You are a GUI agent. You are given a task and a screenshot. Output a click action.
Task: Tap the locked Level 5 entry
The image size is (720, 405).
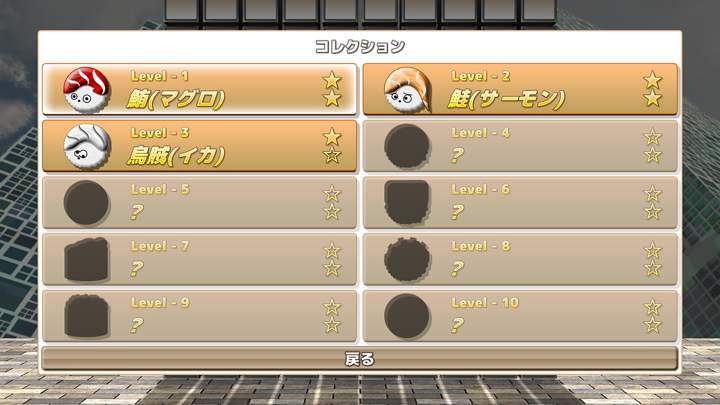coord(199,203)
